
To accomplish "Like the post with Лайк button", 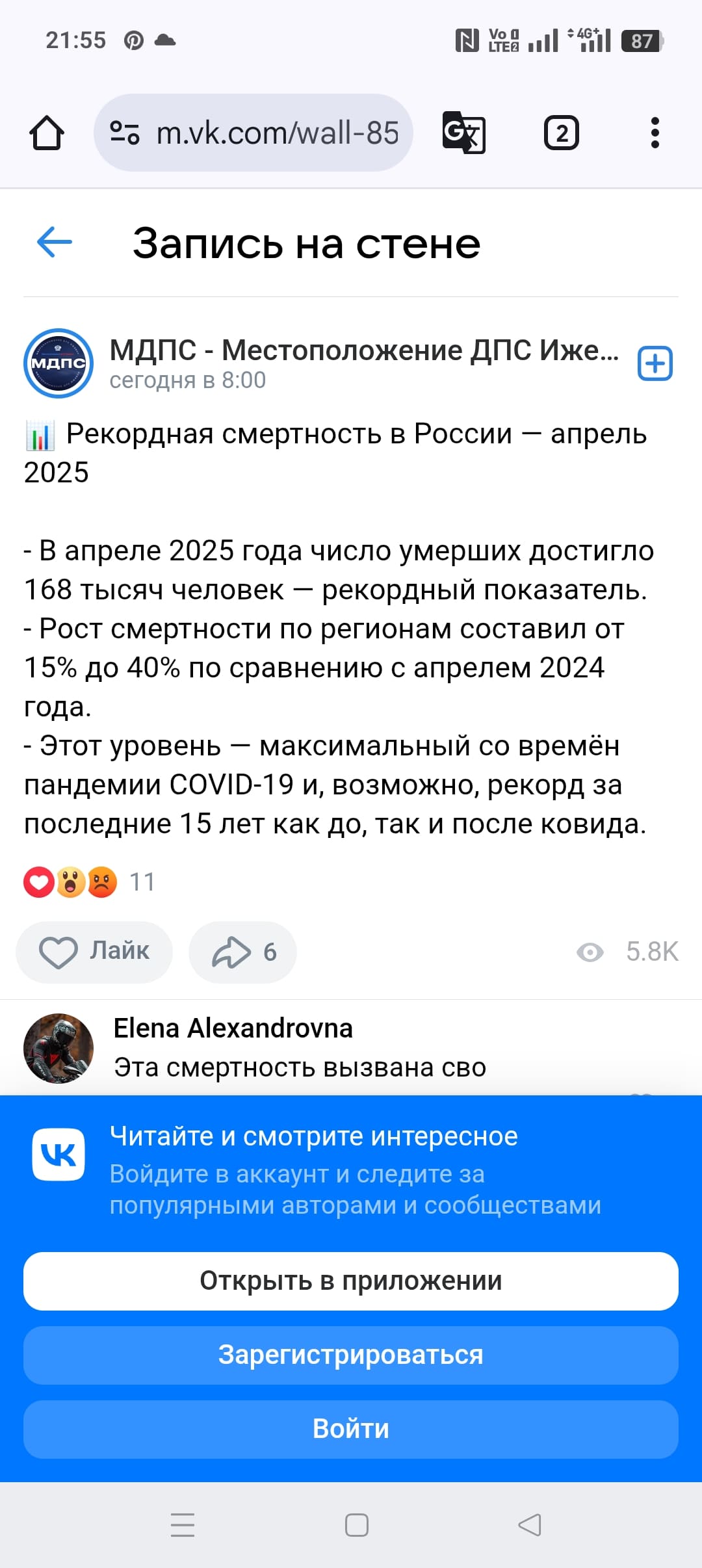I will [x=94, y=952].
